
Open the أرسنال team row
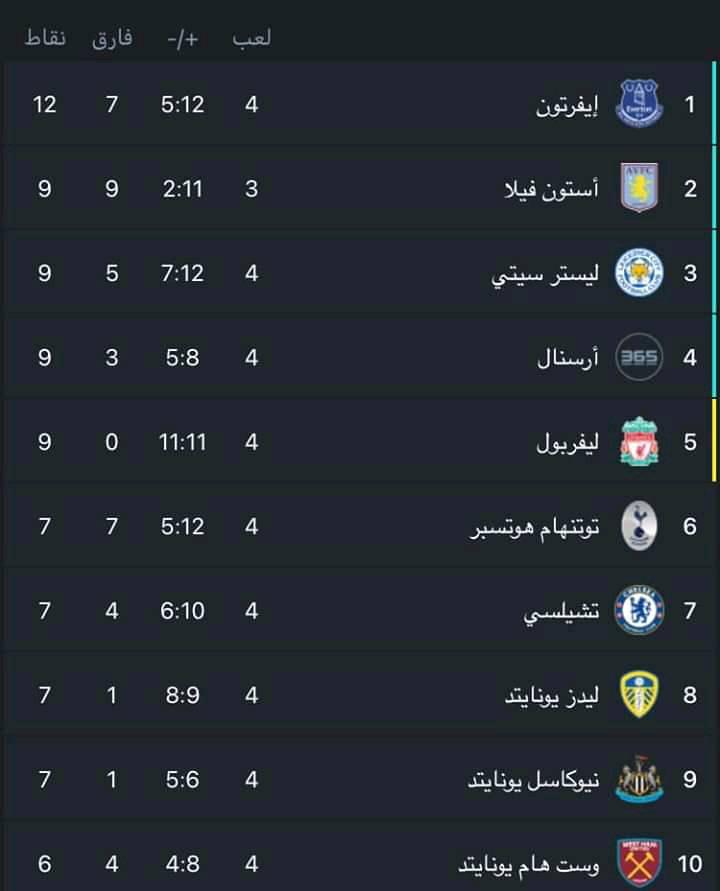(x=360, y=357)
